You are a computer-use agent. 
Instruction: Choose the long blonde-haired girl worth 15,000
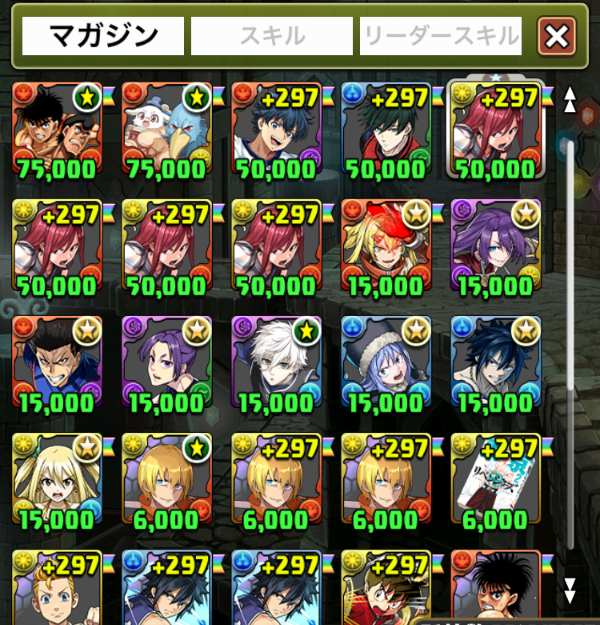[x=57, y=478]
